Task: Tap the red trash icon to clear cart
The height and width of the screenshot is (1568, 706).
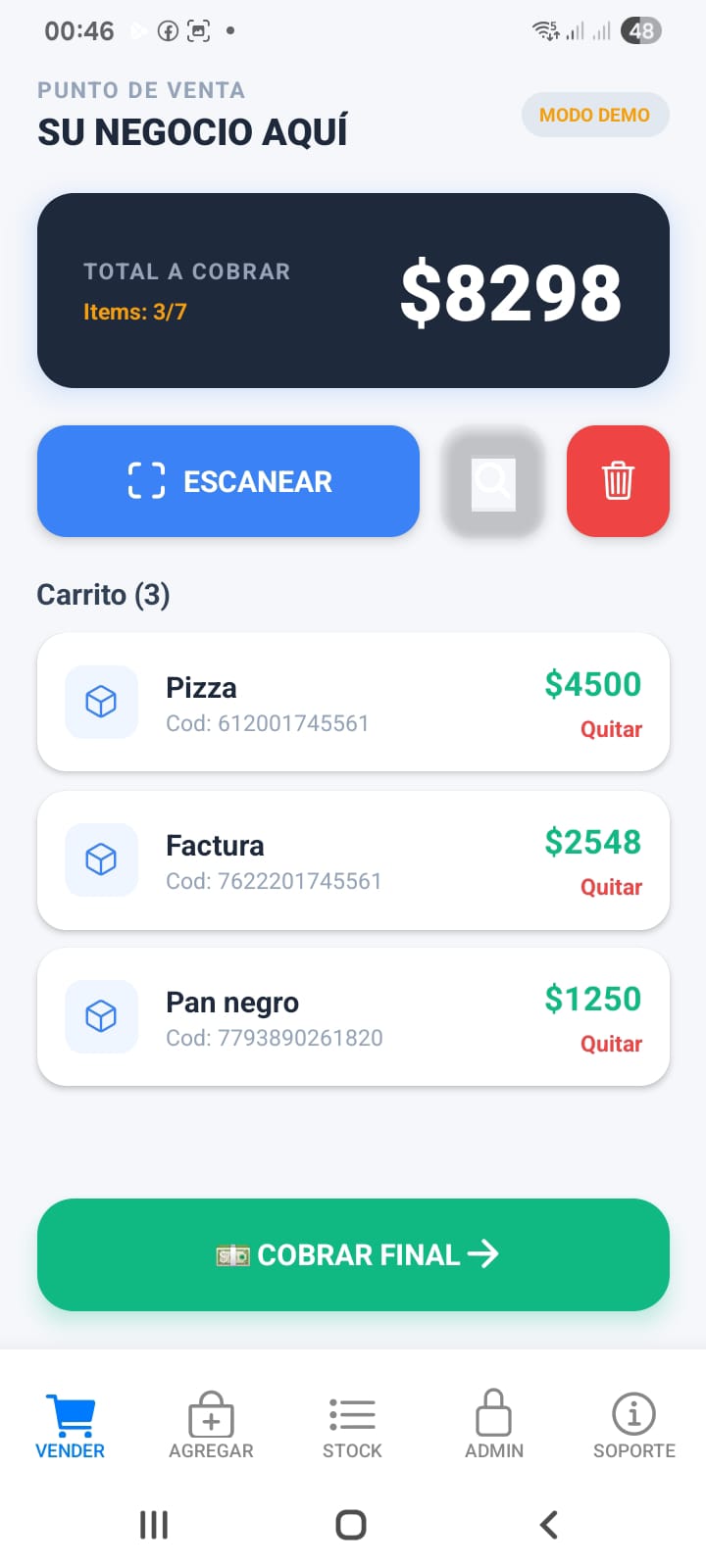Action: tap(618, 481)
